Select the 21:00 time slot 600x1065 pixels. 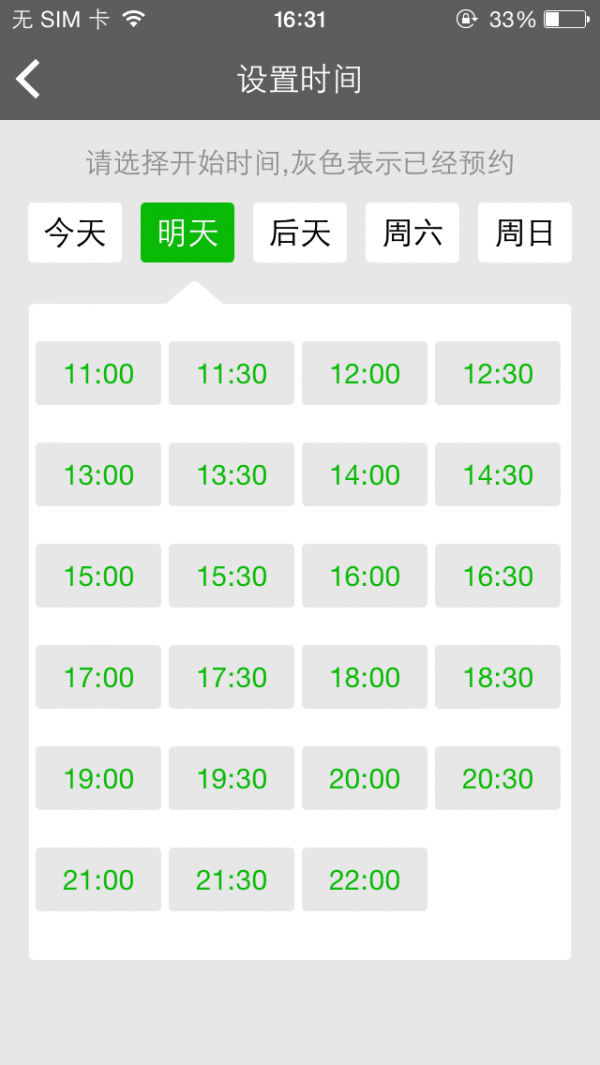(98, 879)
